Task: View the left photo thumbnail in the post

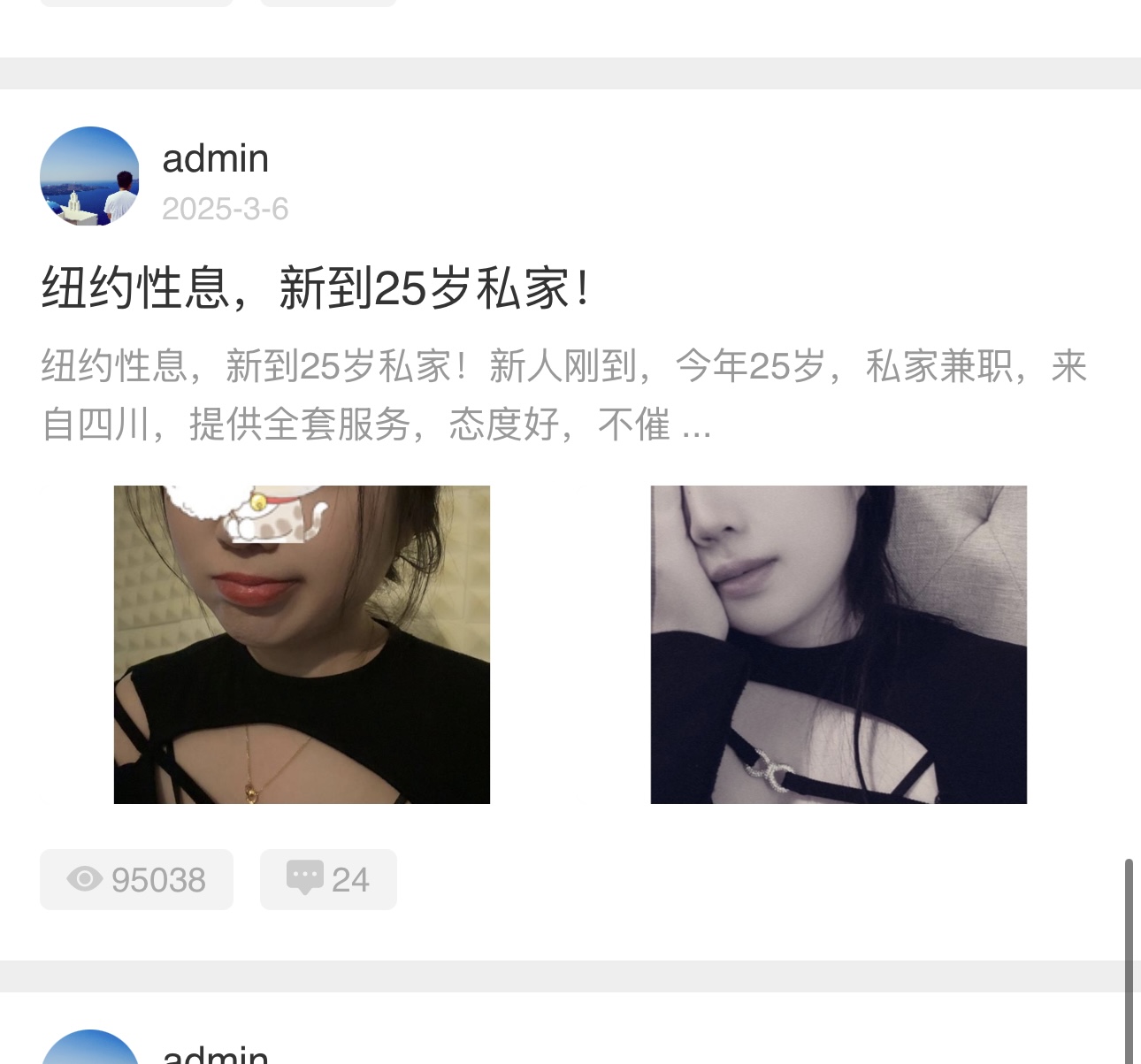Action: tap(302, 644)
